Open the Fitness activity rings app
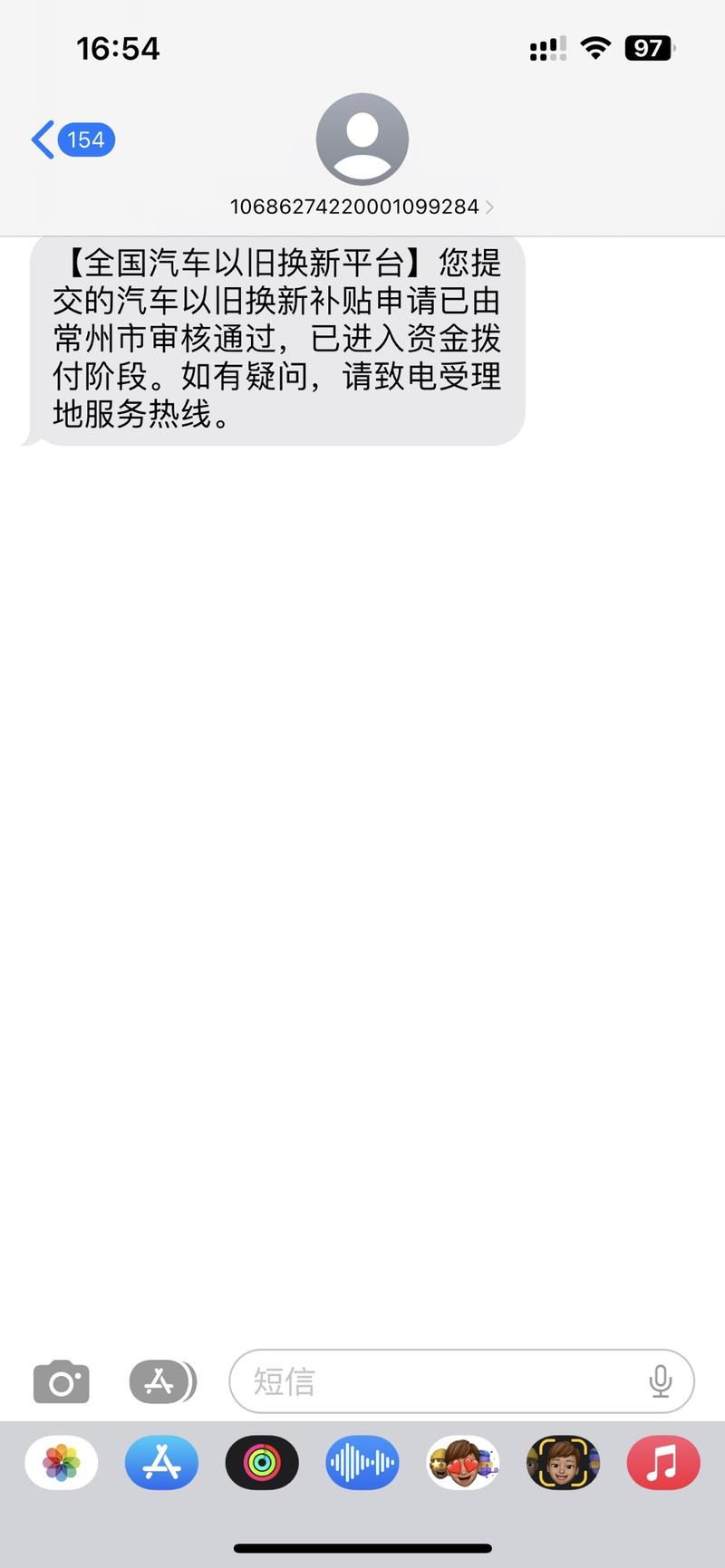 pyautogui.click(x=262, y=1463)
